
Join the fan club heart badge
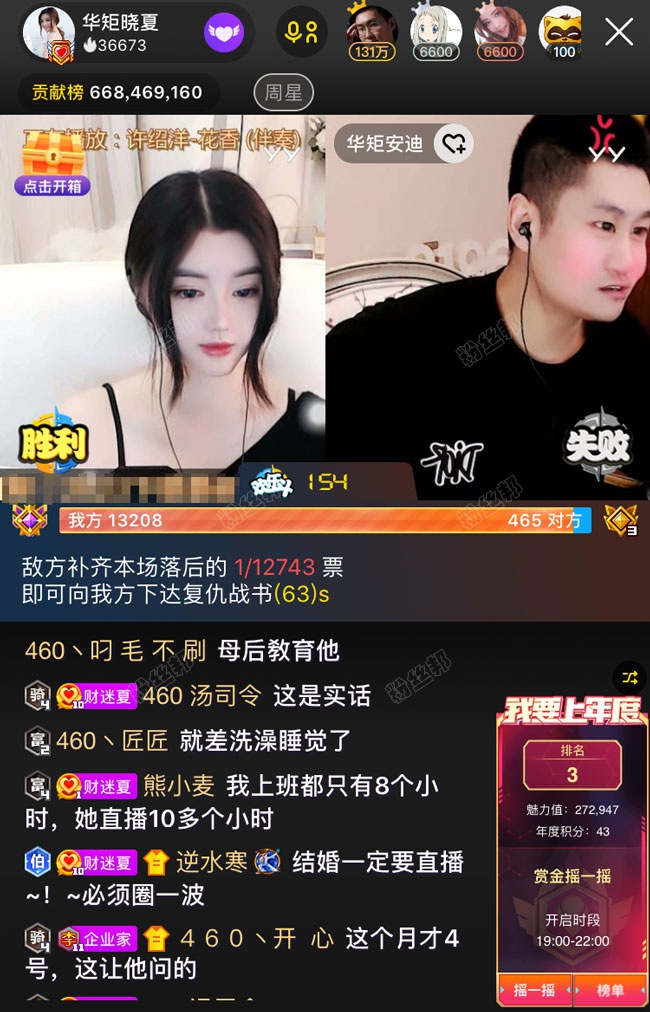224,33
